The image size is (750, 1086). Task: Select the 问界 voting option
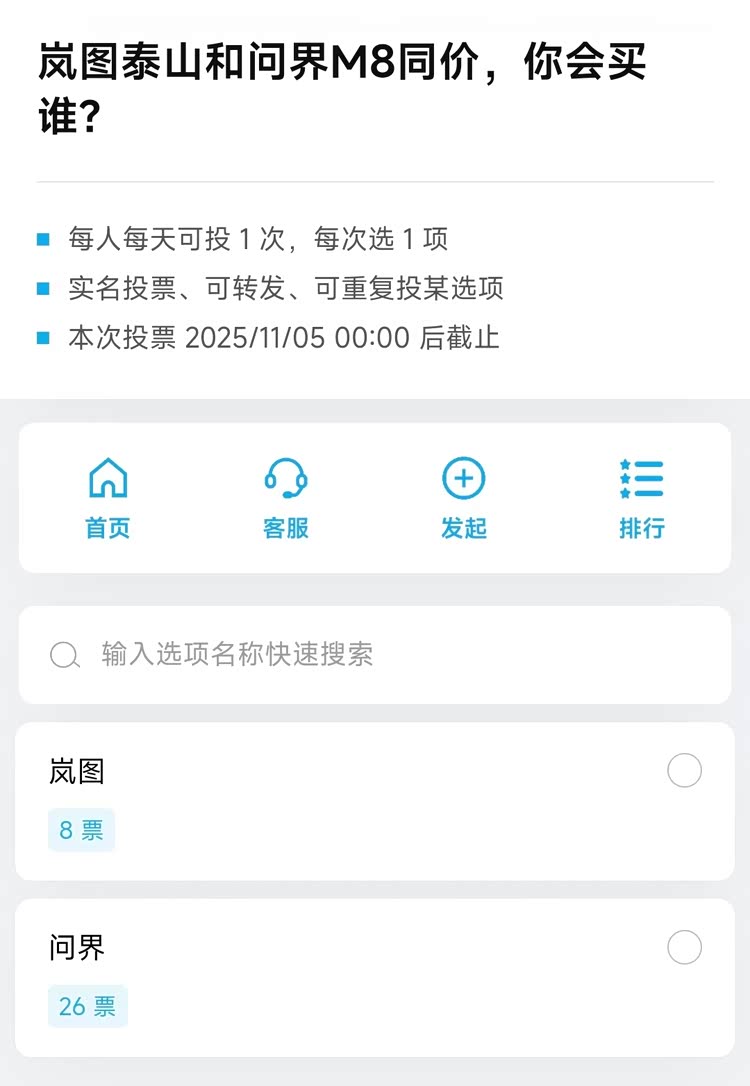pyautogui.click(x=684, y=947)
